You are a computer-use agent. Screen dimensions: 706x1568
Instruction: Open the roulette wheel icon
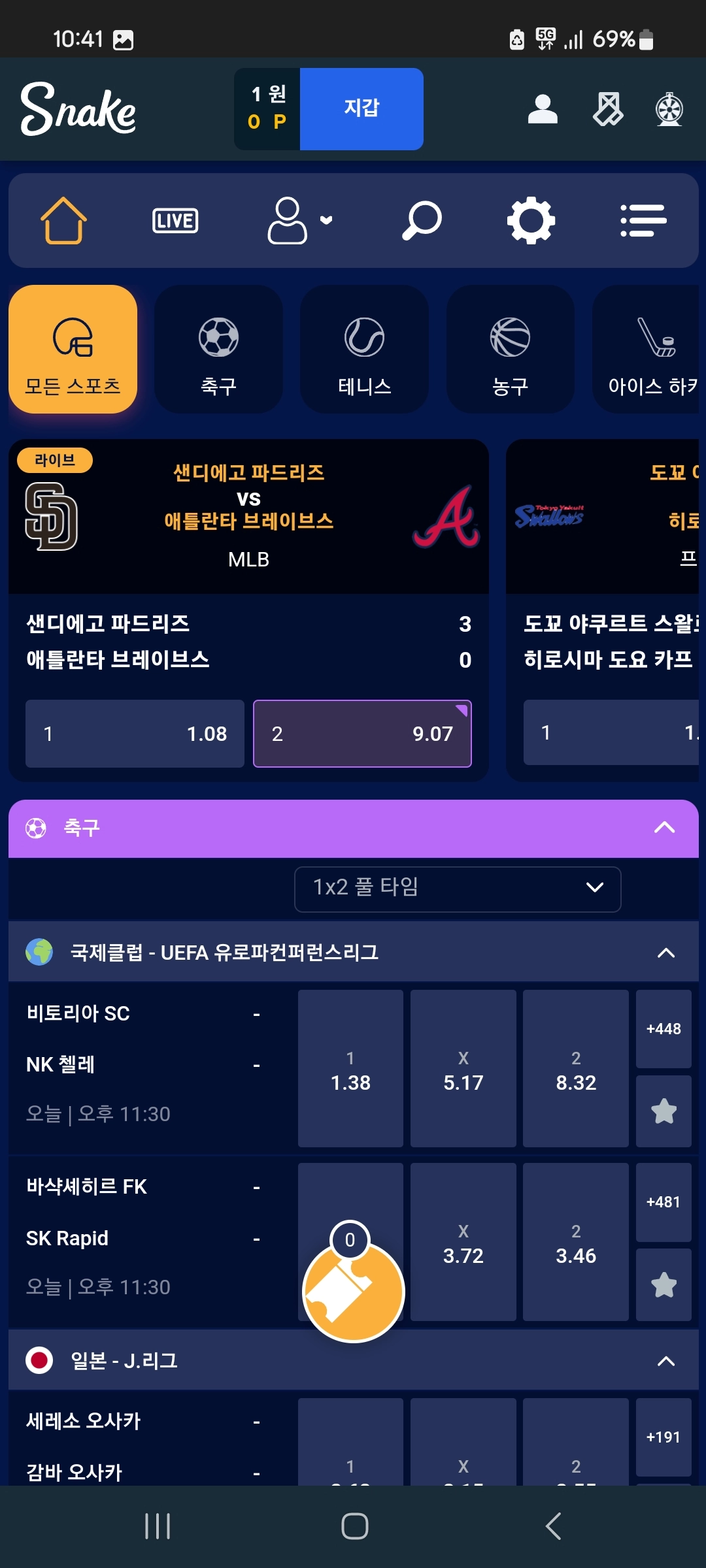pyautogui.click(x=669, y=109)
